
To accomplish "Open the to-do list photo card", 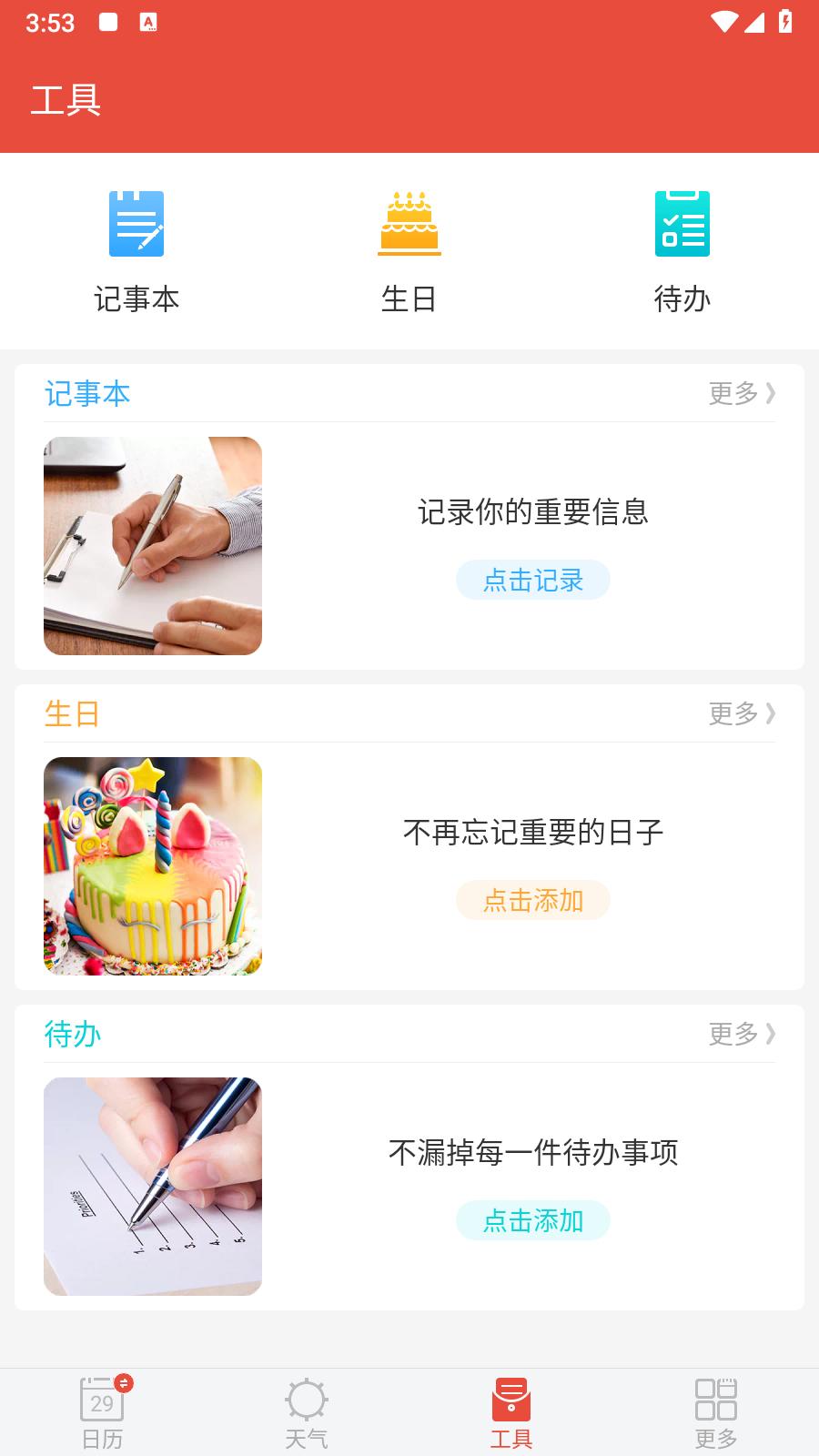I will click(x=153, y=1187).
